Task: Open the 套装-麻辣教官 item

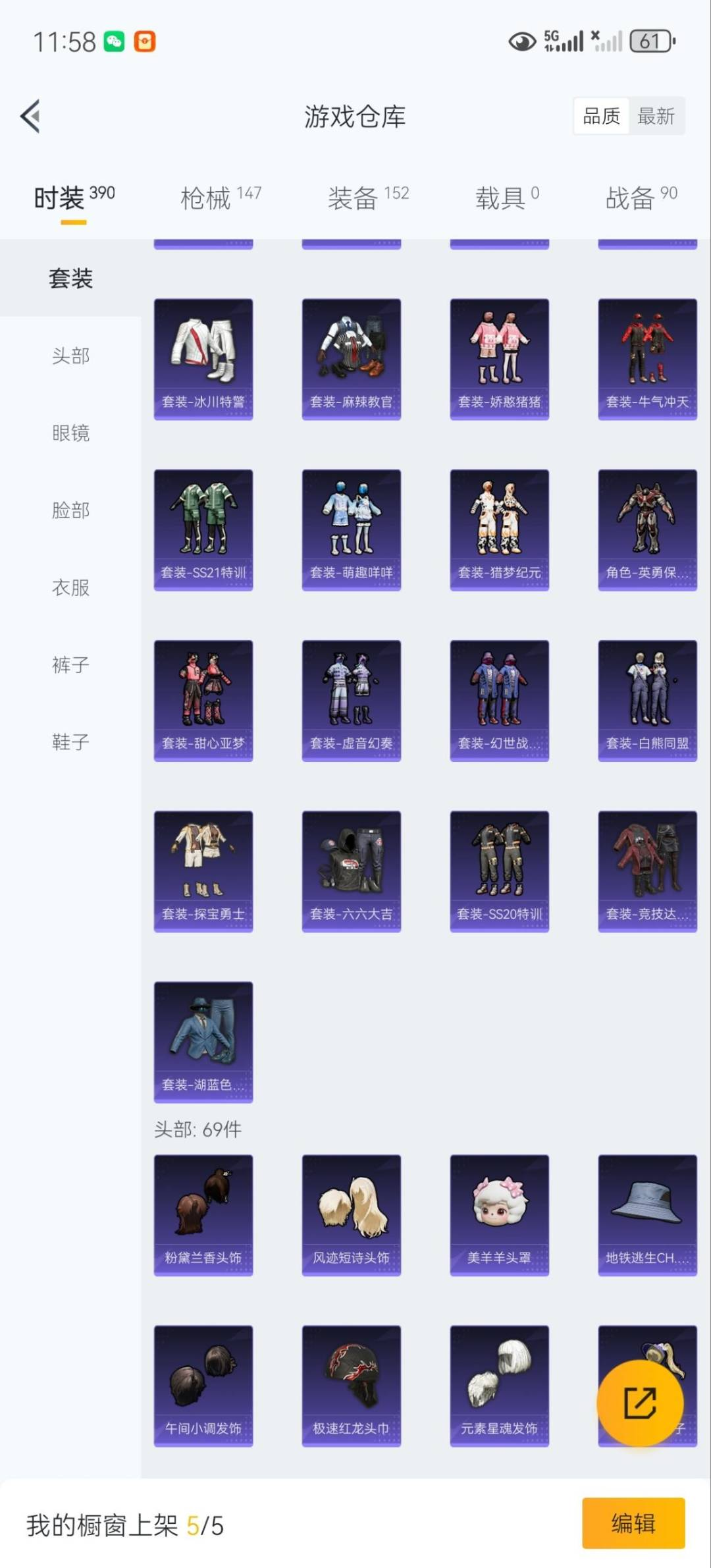Action: [352, 359]
